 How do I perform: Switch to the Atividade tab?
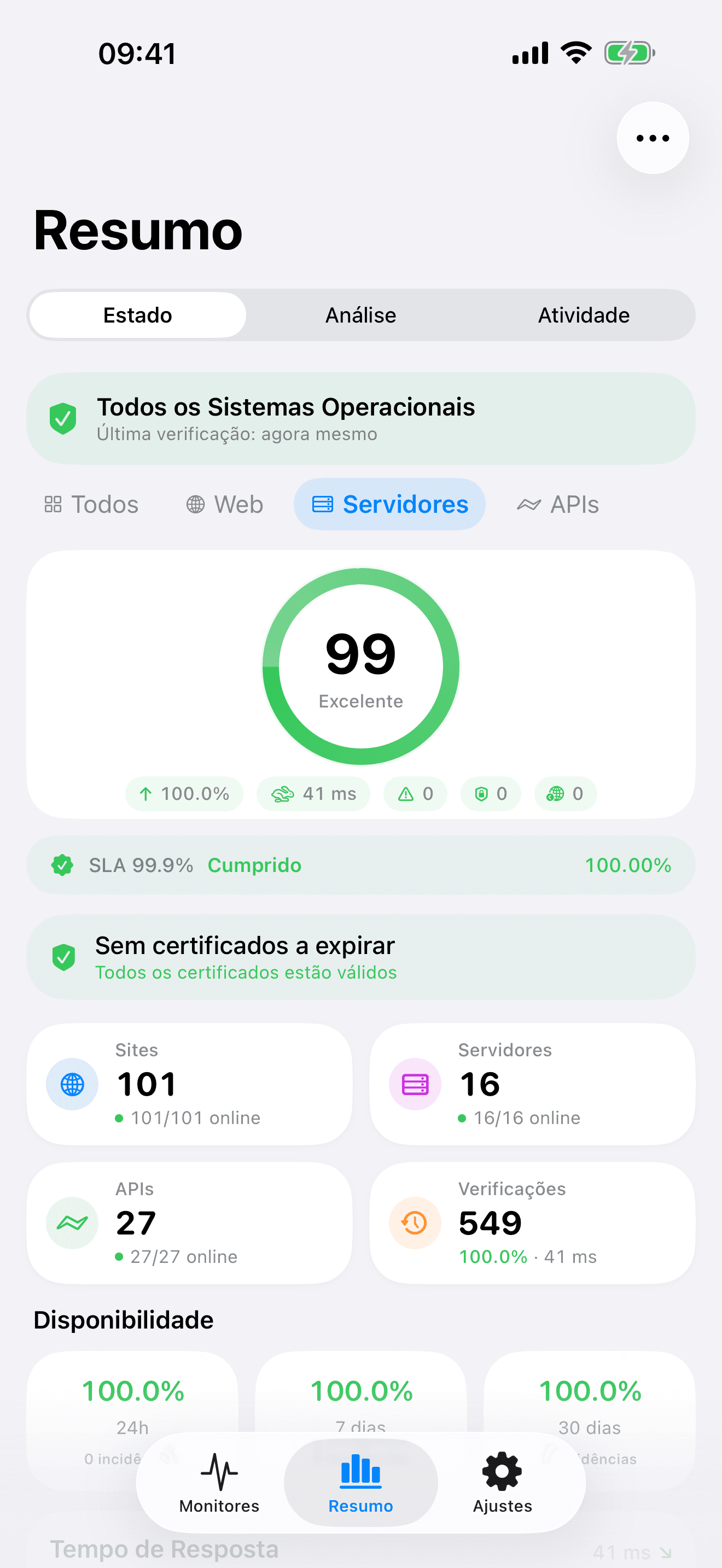pos(583,315)
